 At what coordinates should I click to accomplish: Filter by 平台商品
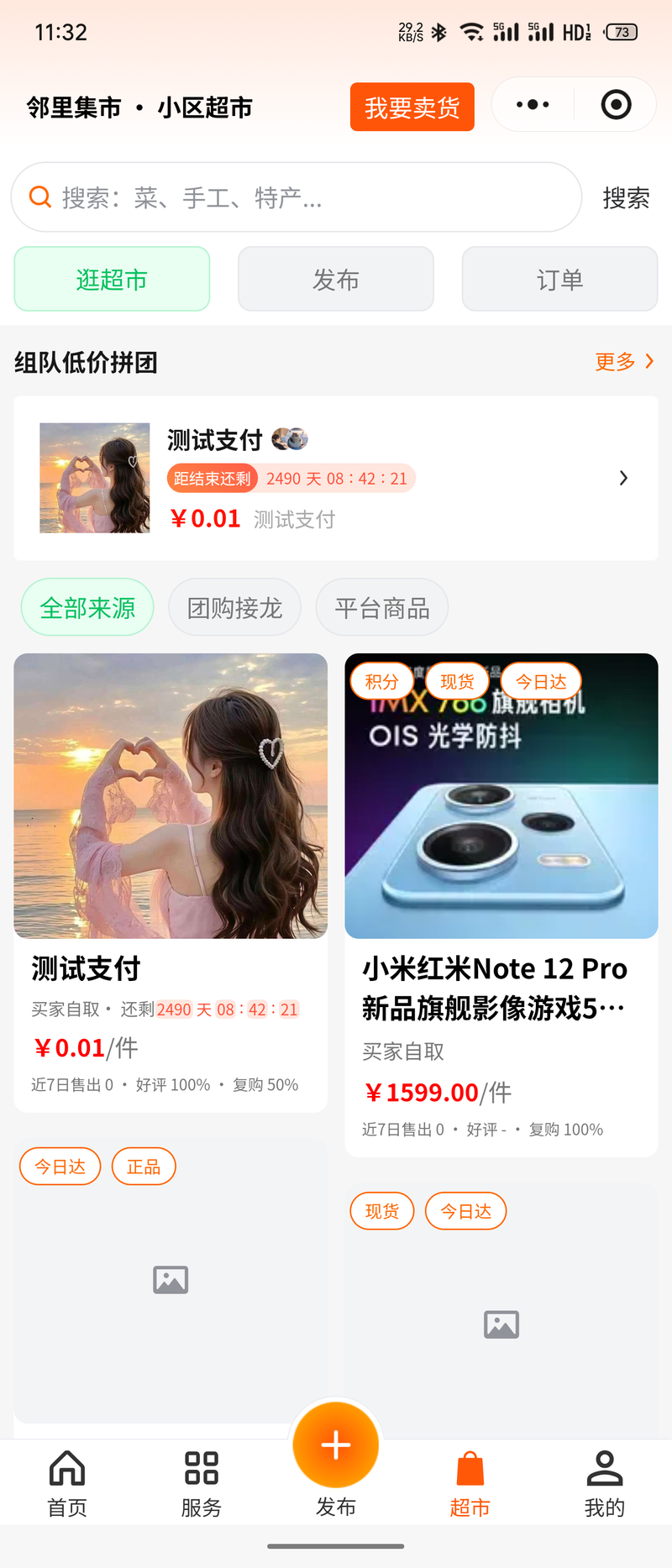pyautogui.click(x=382, y=607)
